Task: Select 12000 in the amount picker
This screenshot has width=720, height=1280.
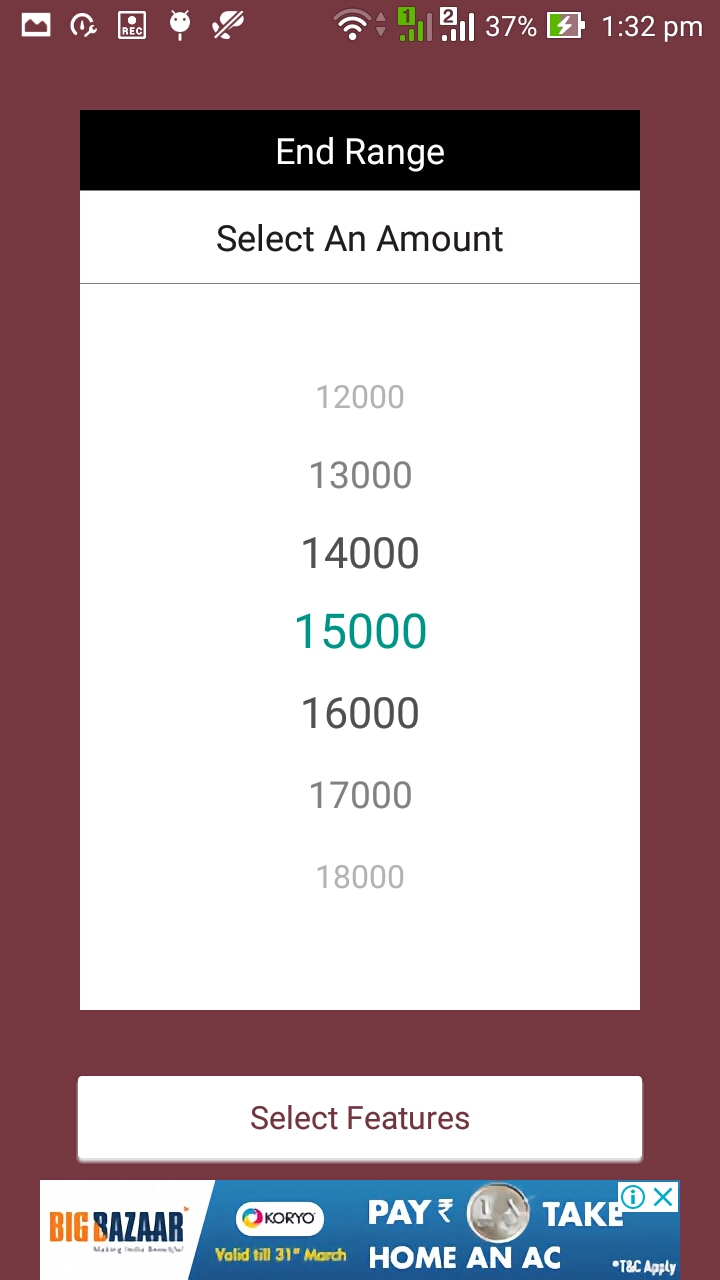Action: click(360, 397)
